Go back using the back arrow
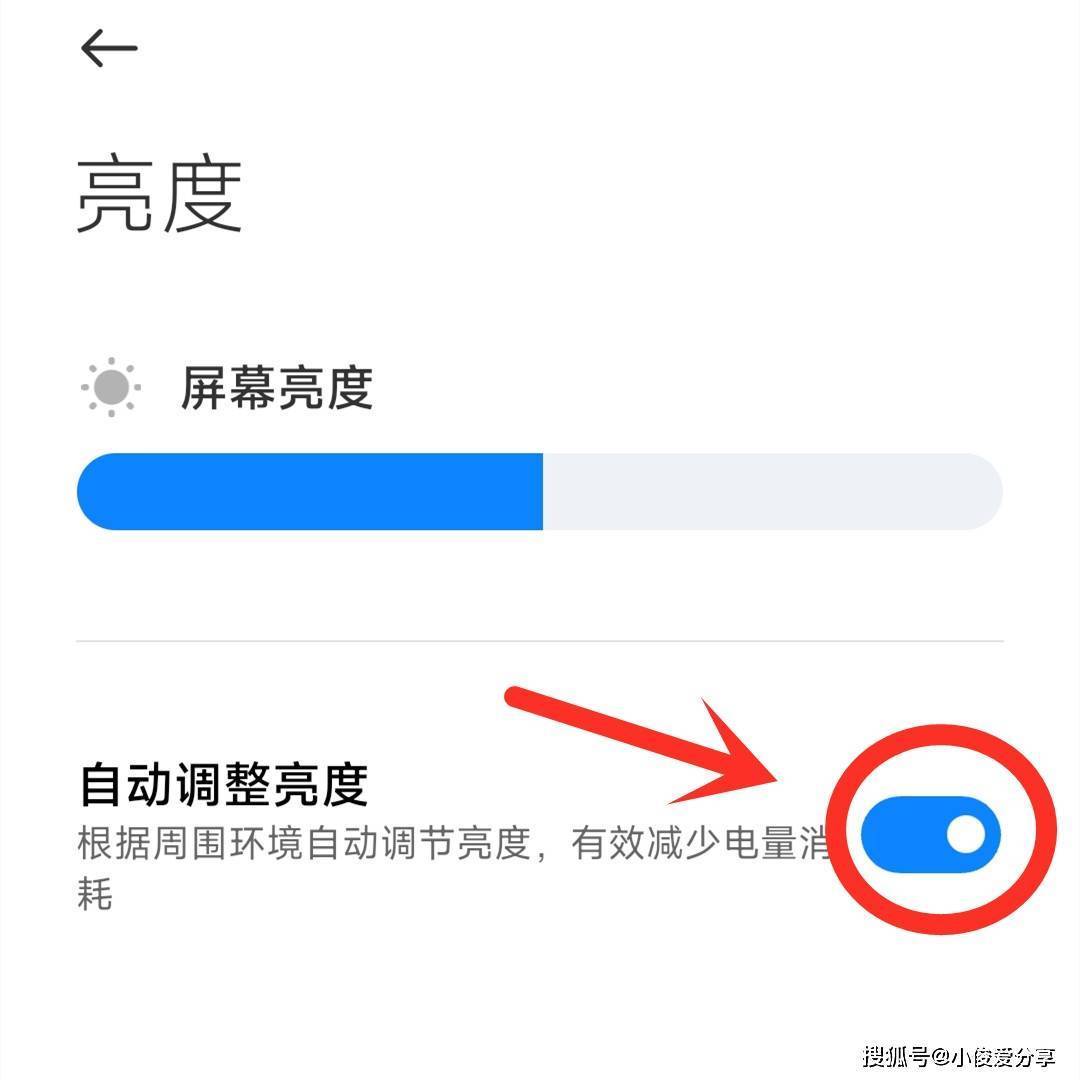The height and width of the screenshot is (1080, 1080). coord(108,48)
